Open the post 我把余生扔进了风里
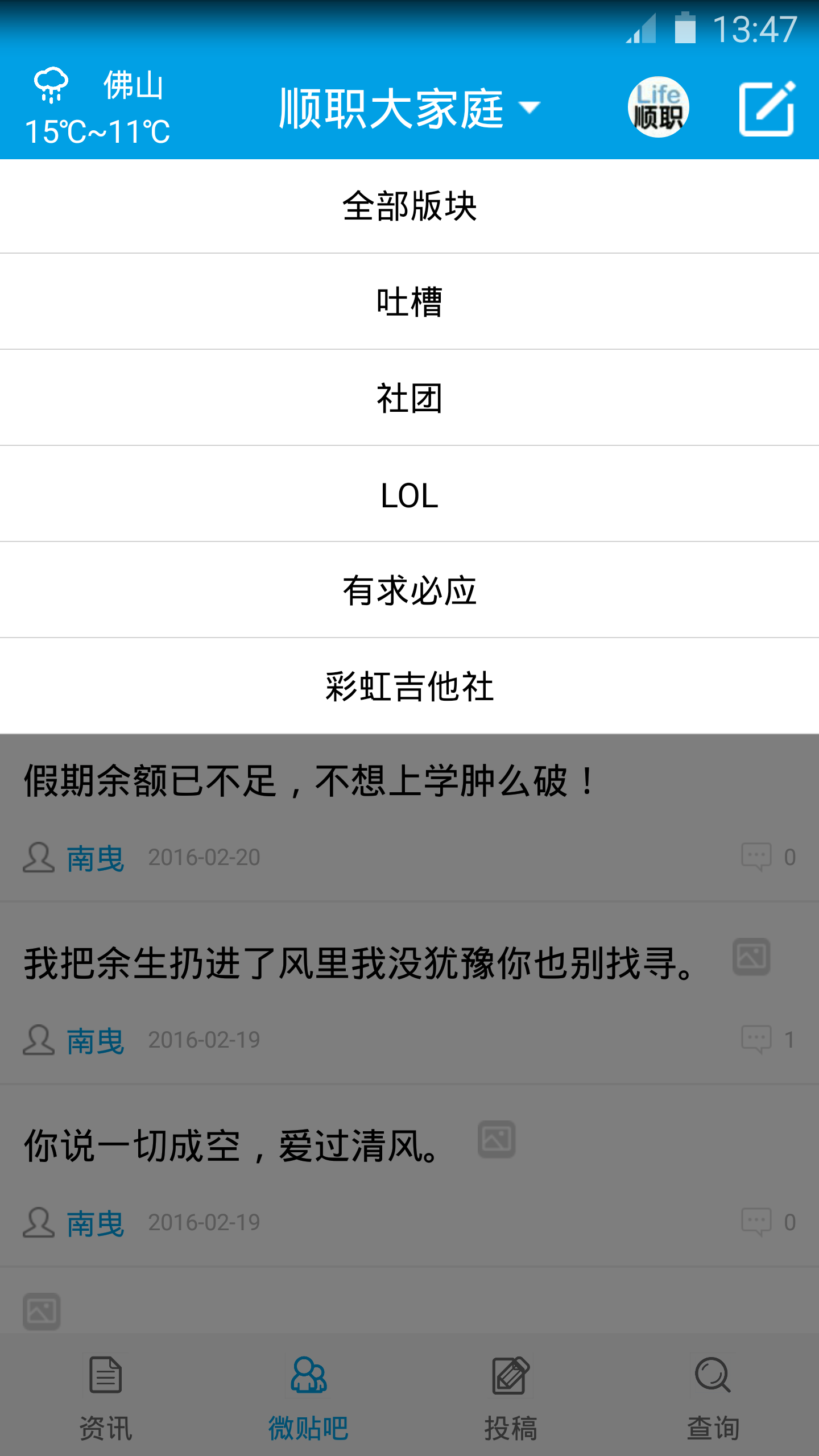The width and height of the screenshot is (819, 1456). (x=358, y=963)
